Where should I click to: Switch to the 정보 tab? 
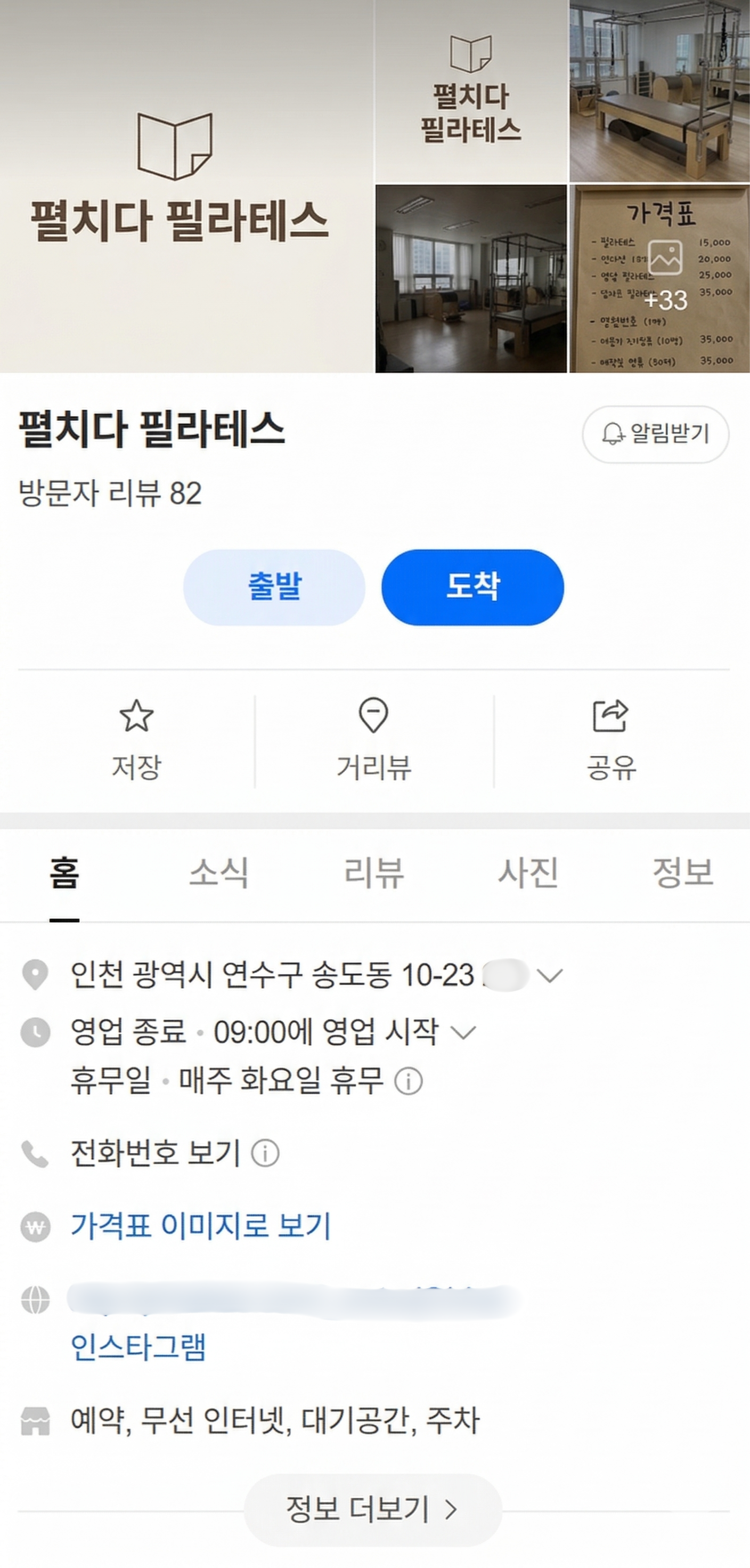[682, 873]
